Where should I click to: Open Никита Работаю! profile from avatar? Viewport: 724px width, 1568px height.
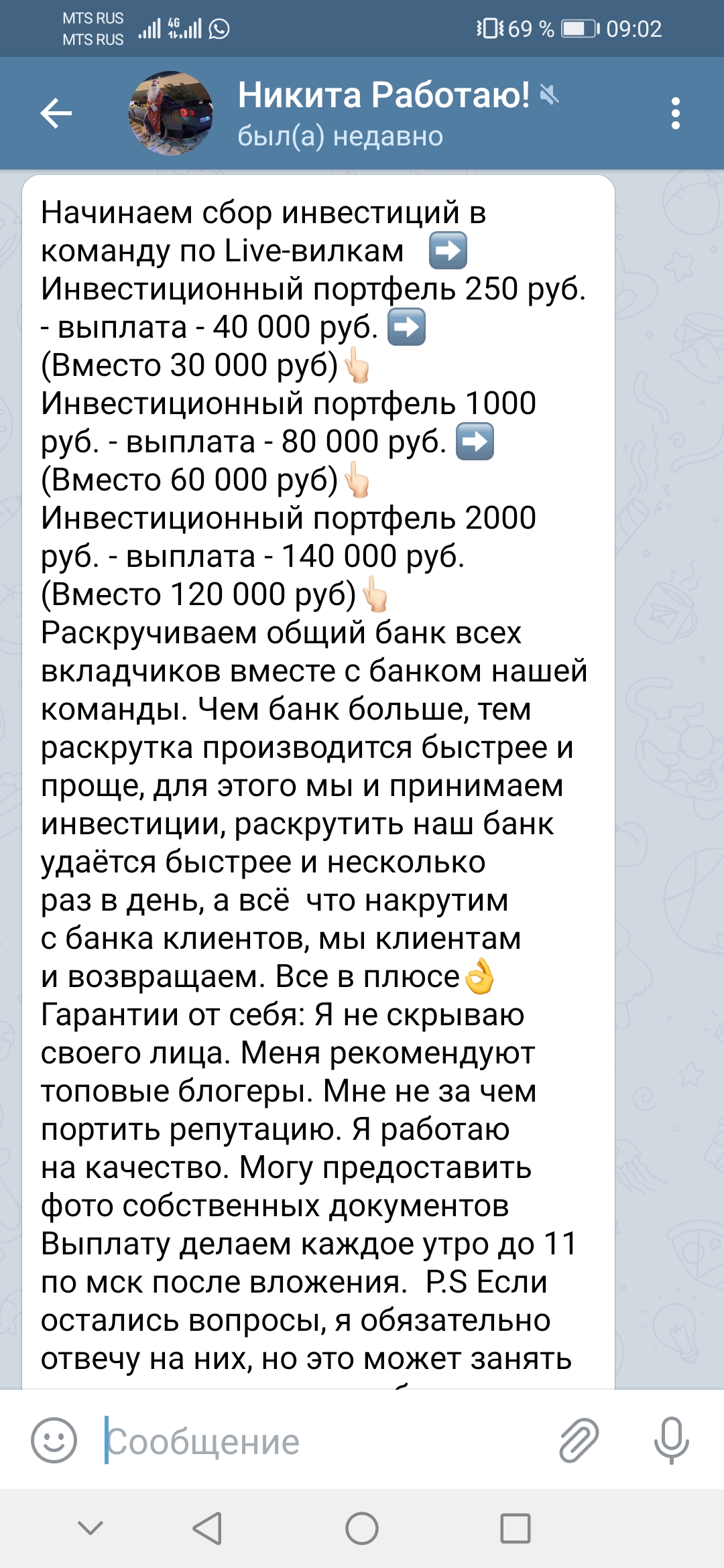pos(171,113)
